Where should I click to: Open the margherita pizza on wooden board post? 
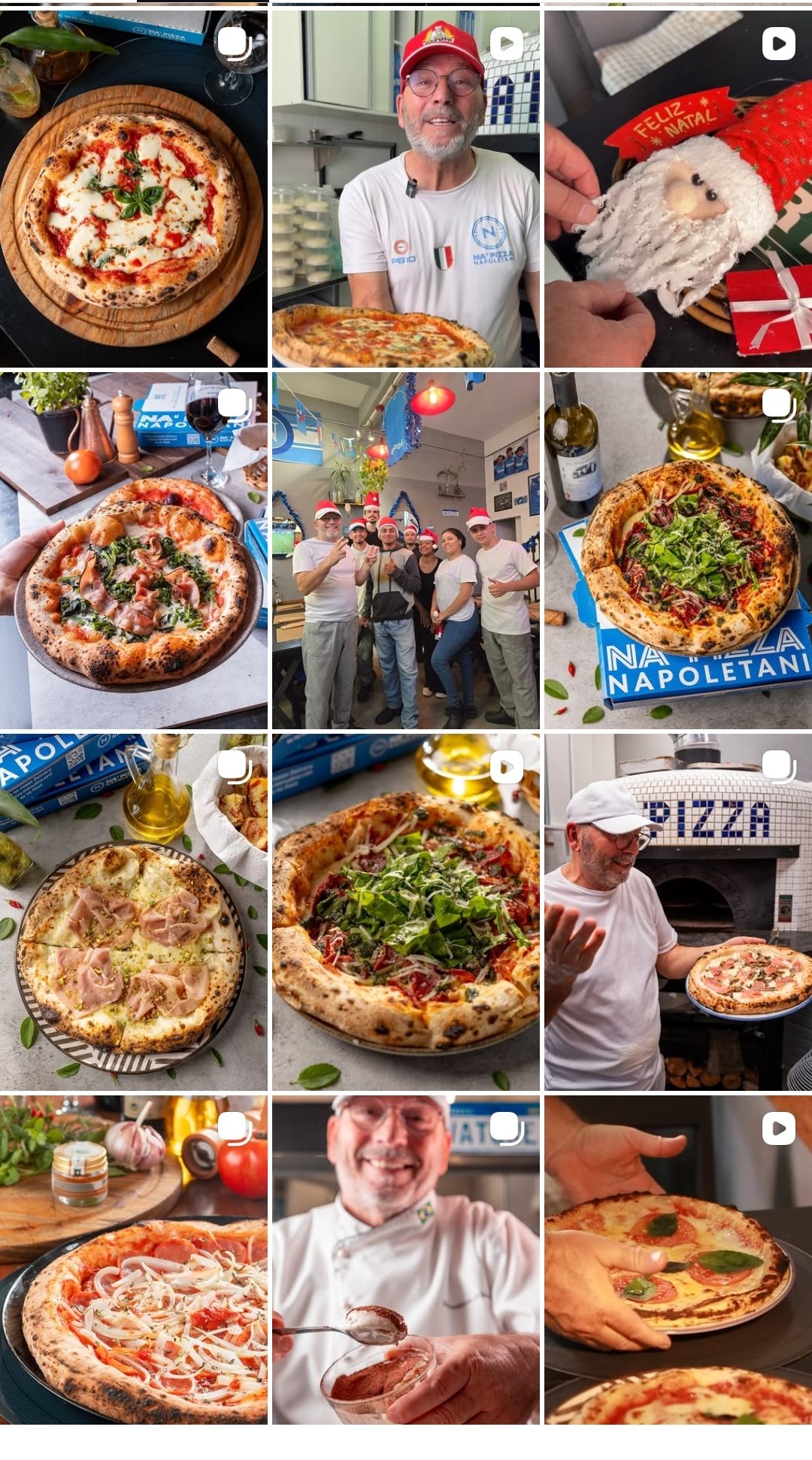click(x=133, y=188)
